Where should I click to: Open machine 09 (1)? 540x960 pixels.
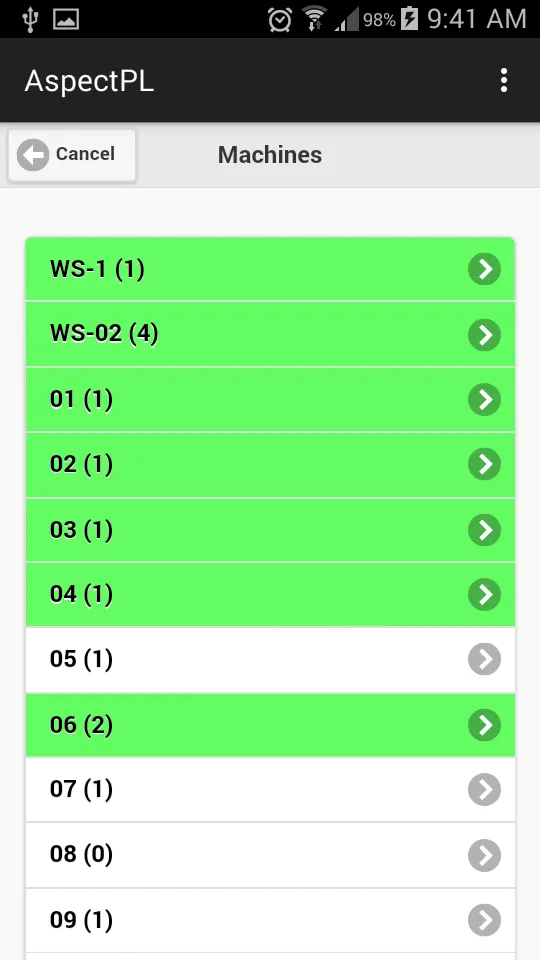coord(270,920)
